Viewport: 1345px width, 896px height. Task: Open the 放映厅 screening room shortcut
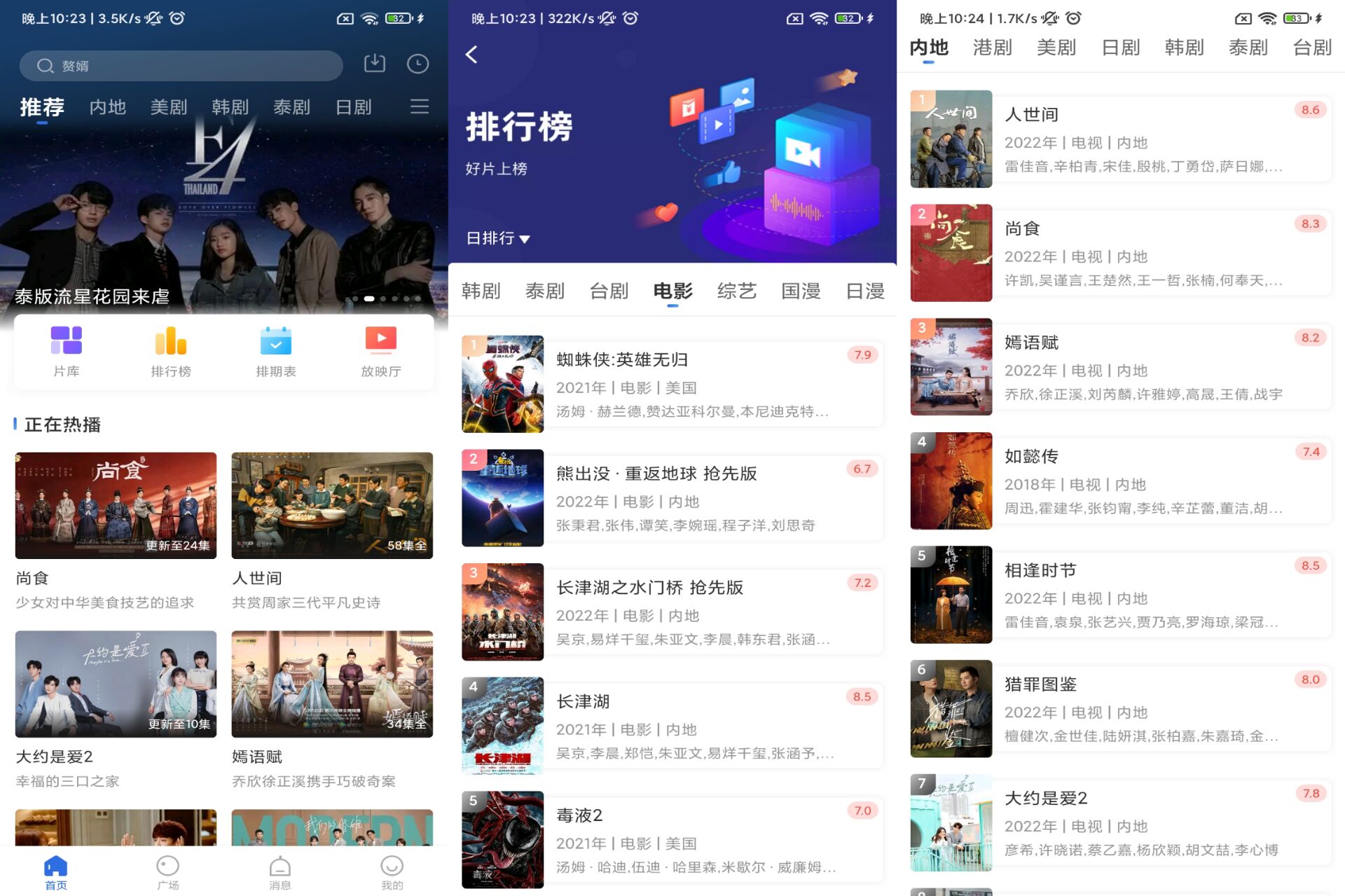pos(380,351)
